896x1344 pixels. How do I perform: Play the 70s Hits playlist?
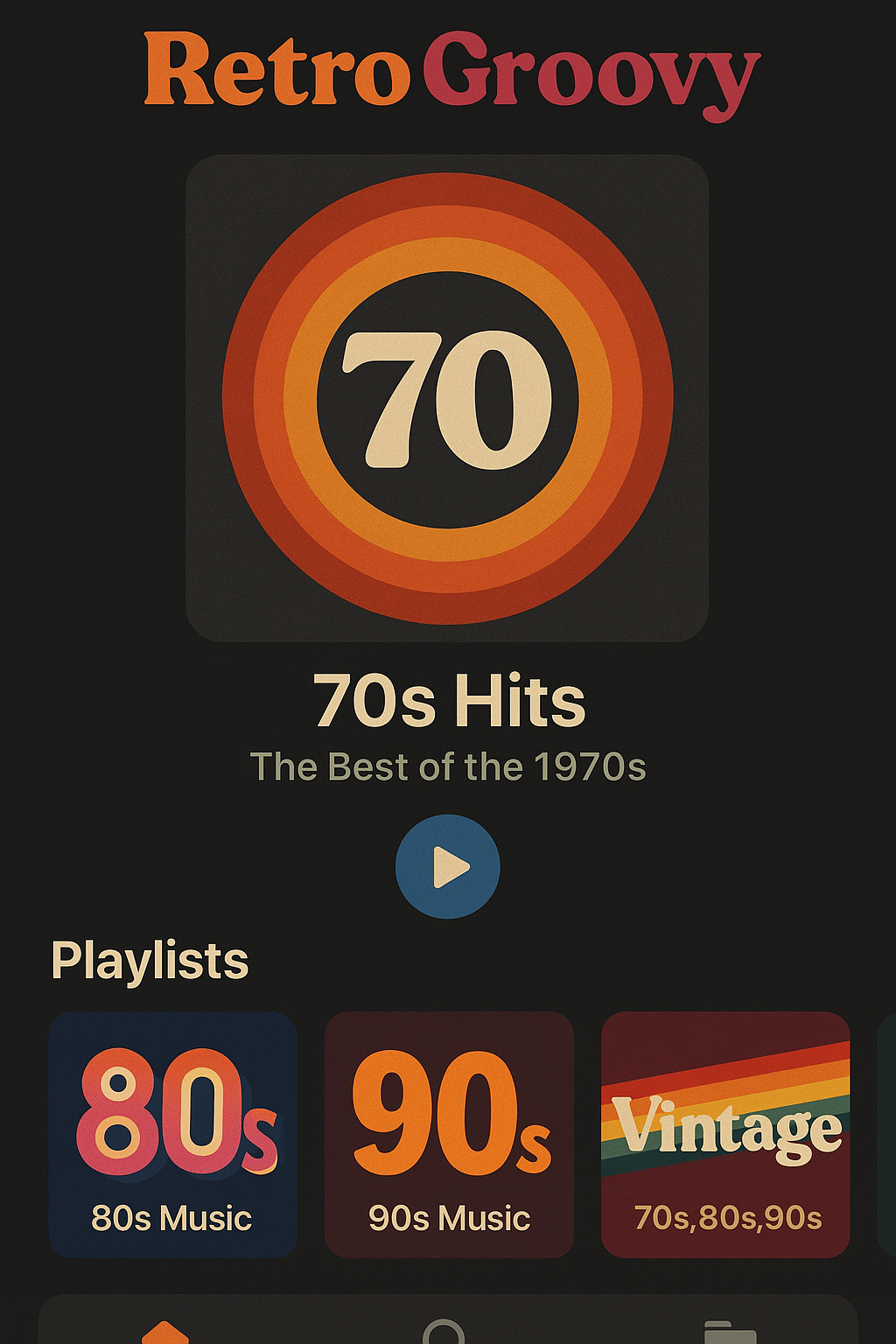coord(447,866)
